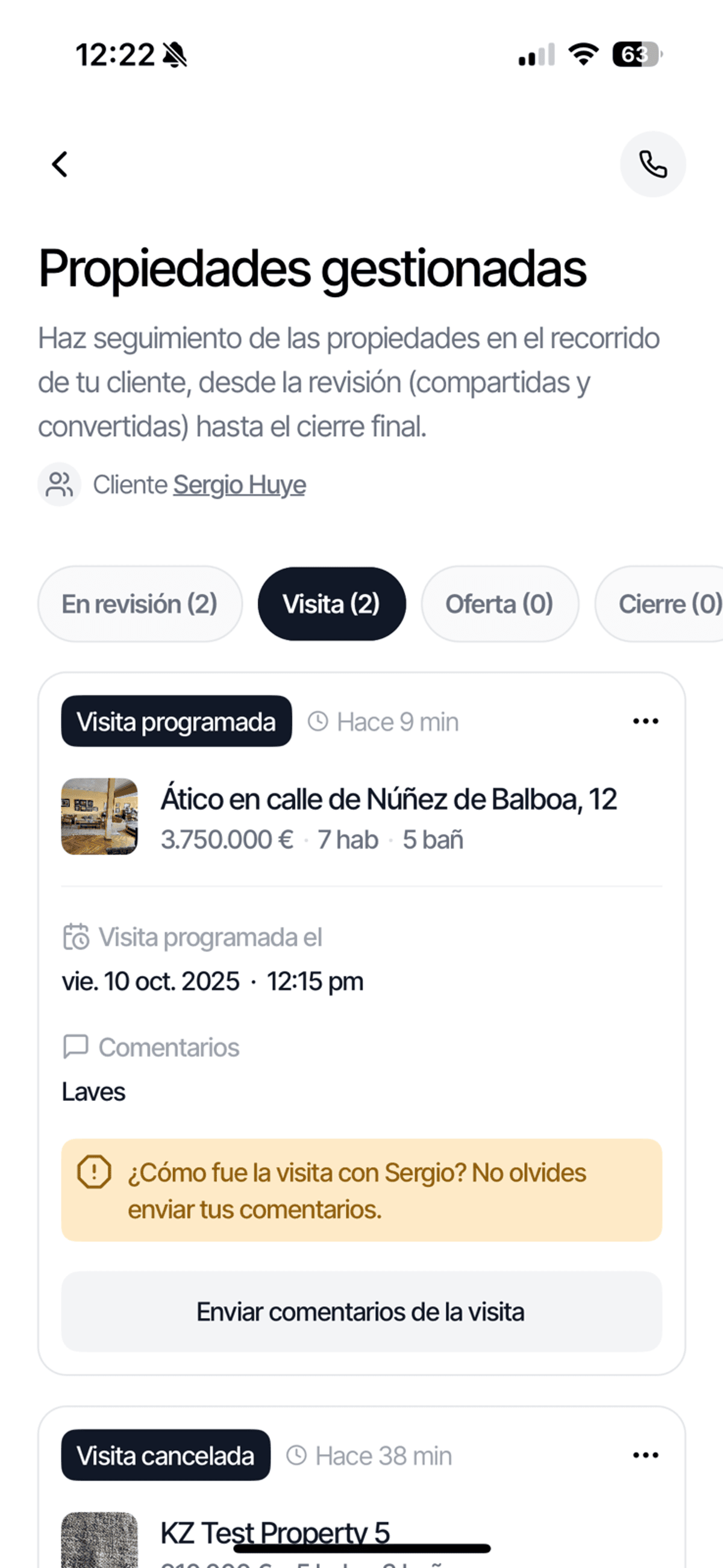Image resolution: width=723 pixels, height=1568 pixels.
Task: Call the client with the phone icon
Action: click(x=653, y=165)
